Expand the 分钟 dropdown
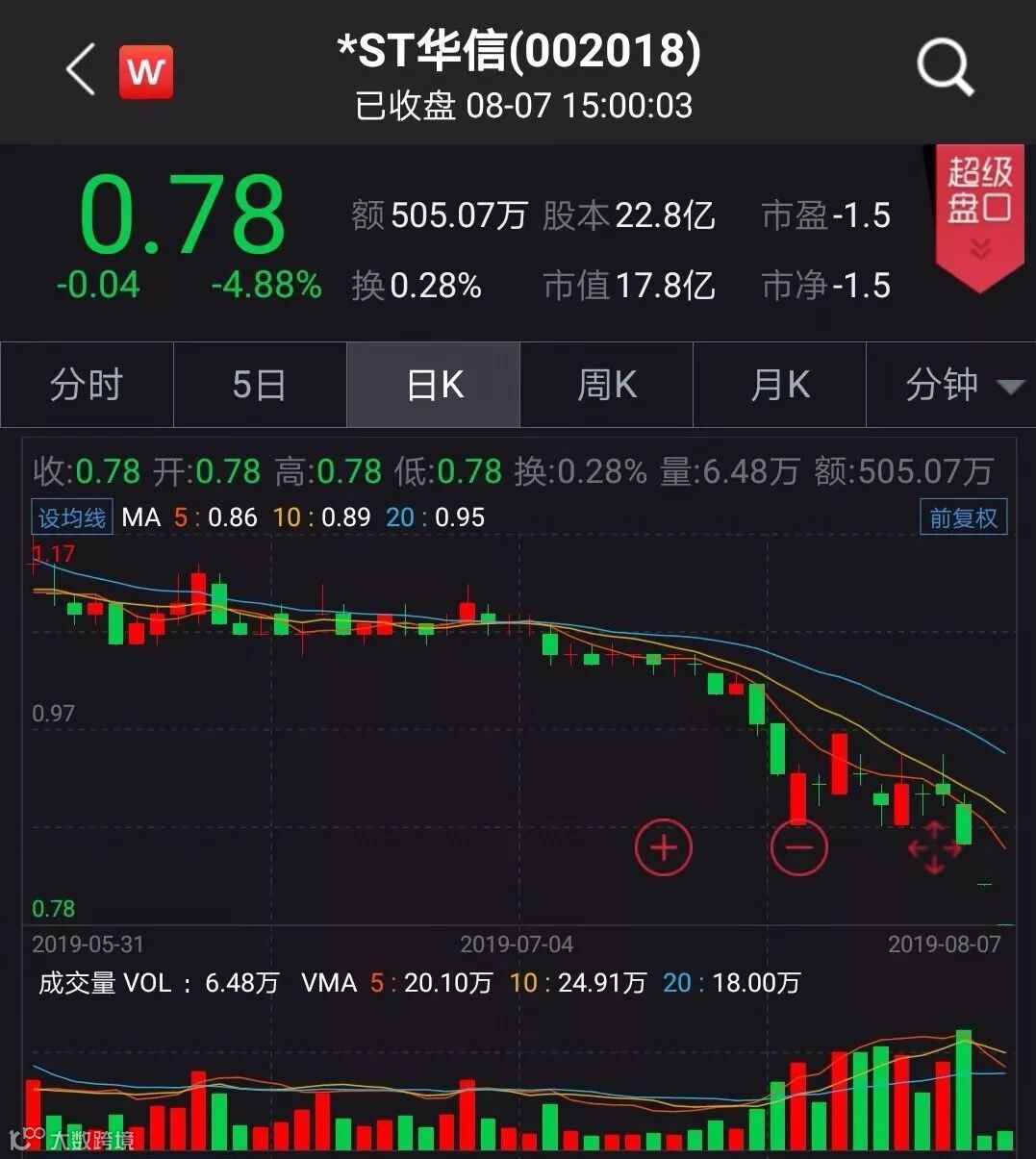This screenshot has width=1036, height=1159. (951, 385)
